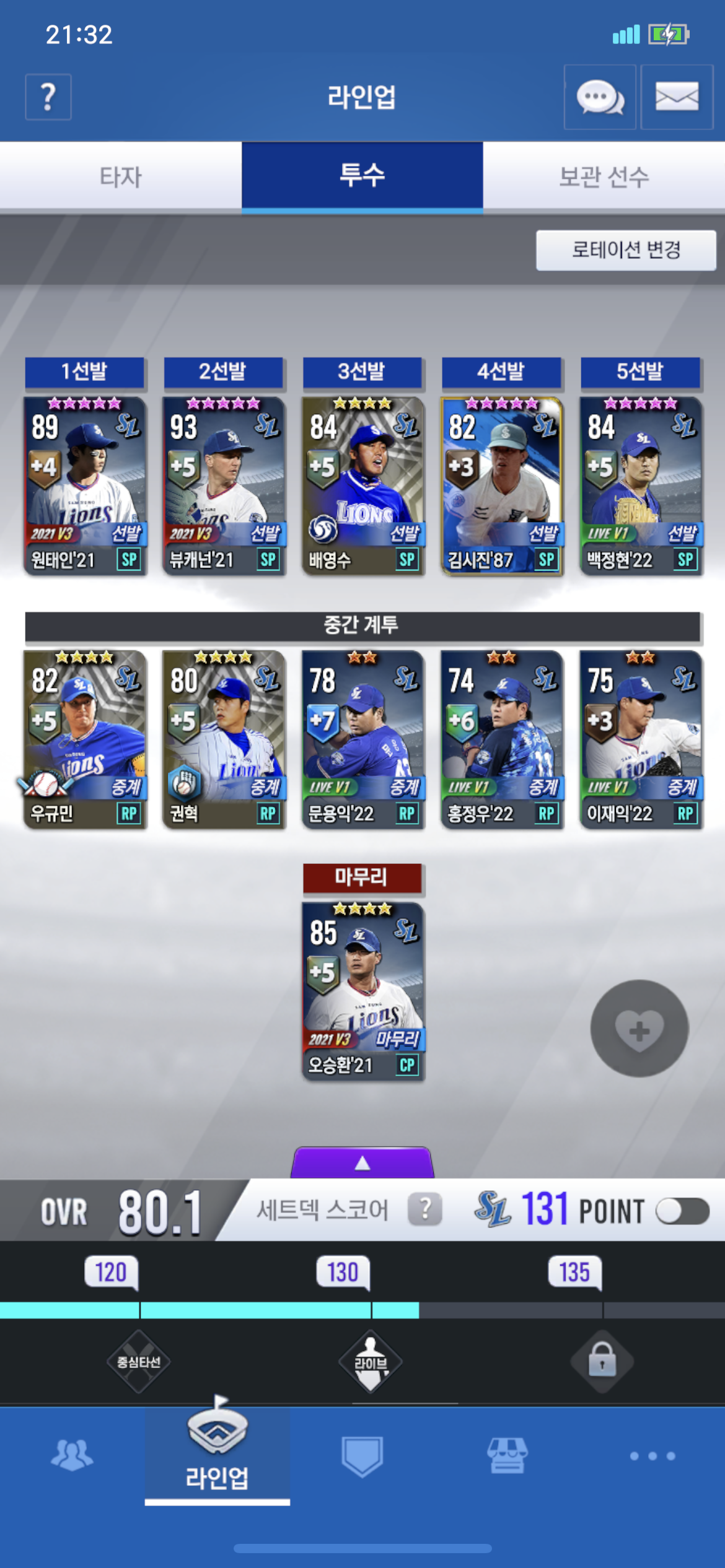Select the 백정현'22 starter card
725x1568 pixels.
click(641, 486)
